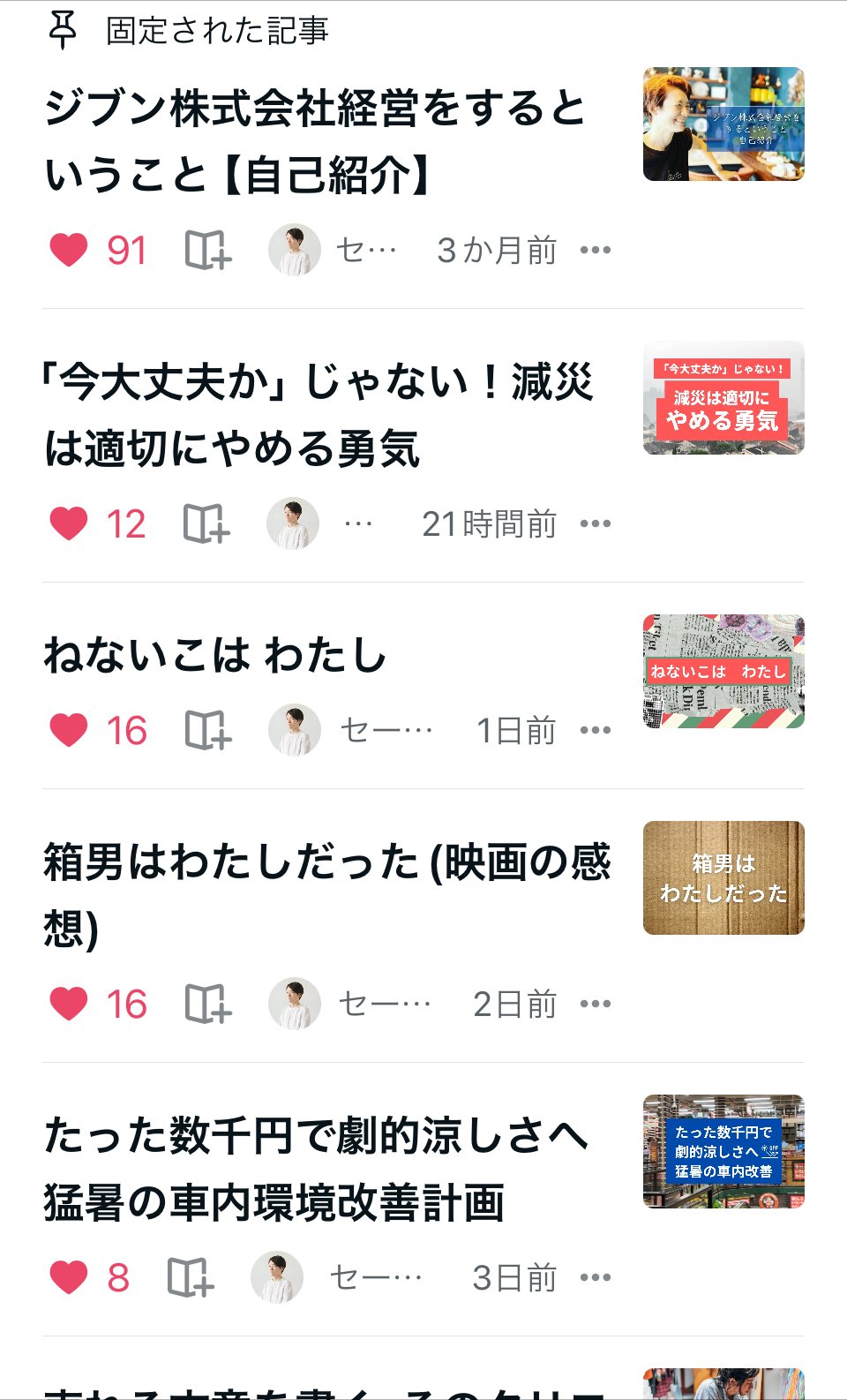Viewport: 847px width, 1400px height.
Task: Like the 減災は適切にやめる勇気 article
Action: 69,524
